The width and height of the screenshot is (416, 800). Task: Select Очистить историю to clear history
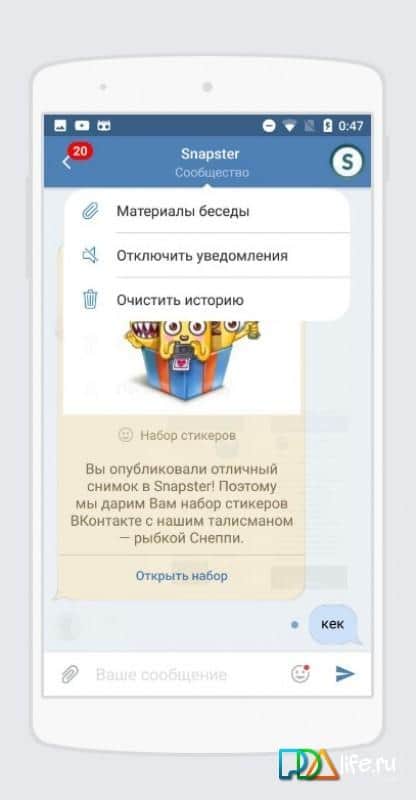[207, 299]
